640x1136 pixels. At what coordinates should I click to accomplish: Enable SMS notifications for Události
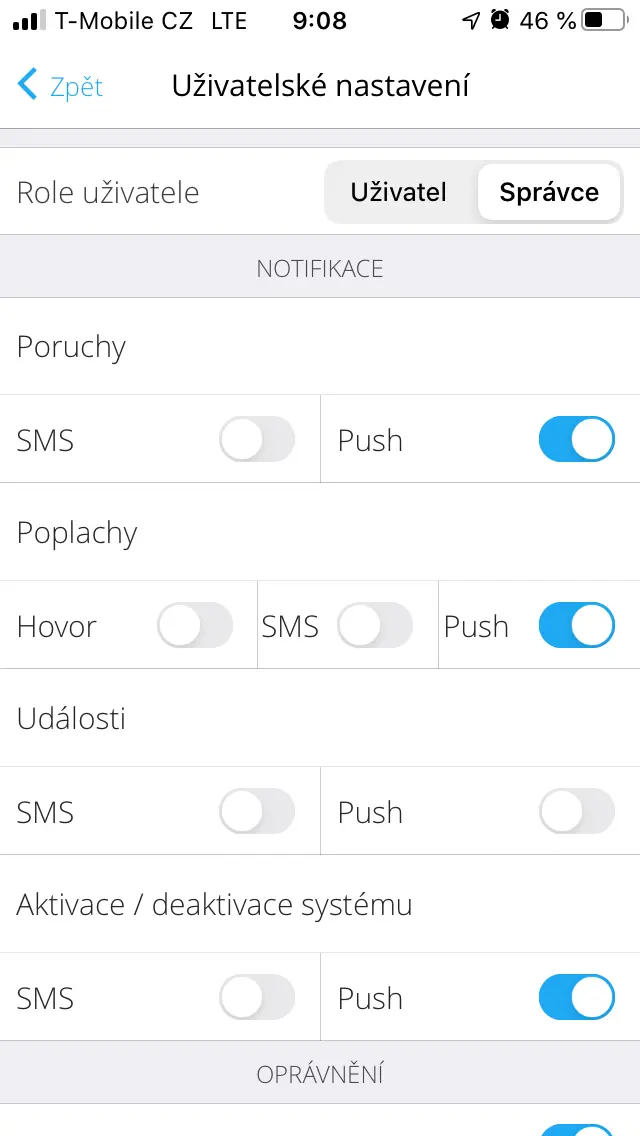(x=257, y=811)
